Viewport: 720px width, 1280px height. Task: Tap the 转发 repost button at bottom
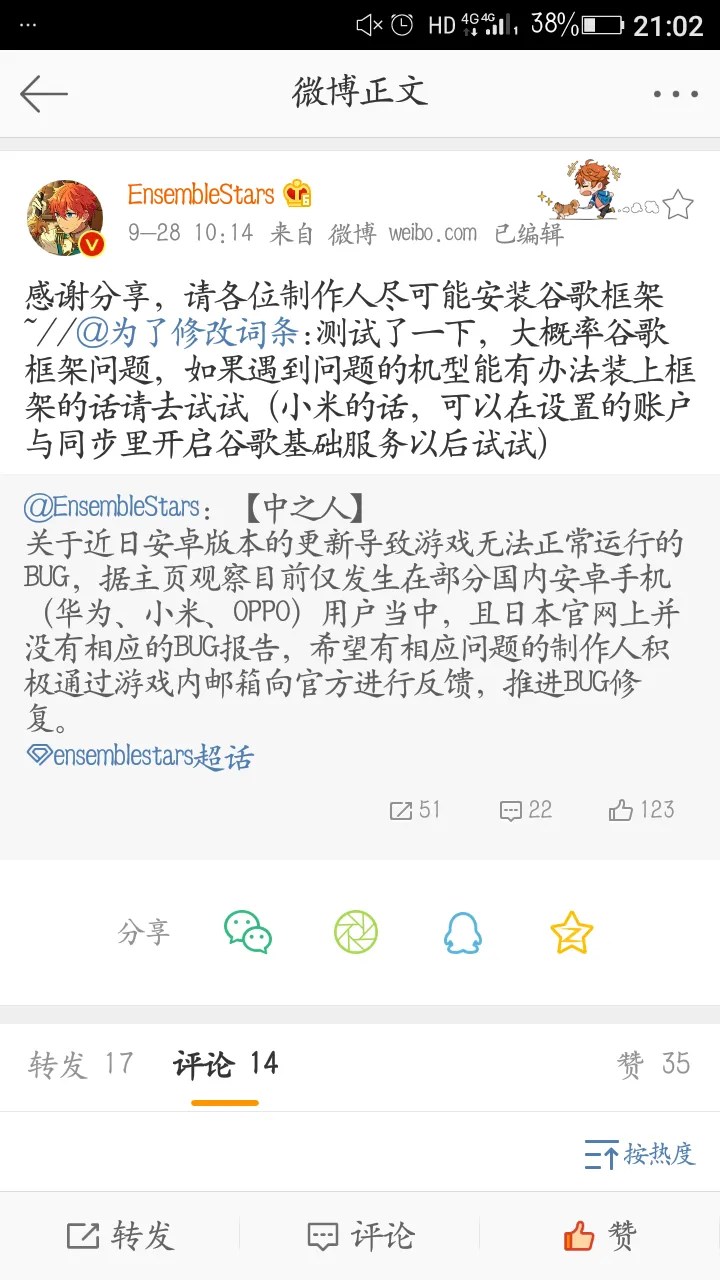point(121,1235)
